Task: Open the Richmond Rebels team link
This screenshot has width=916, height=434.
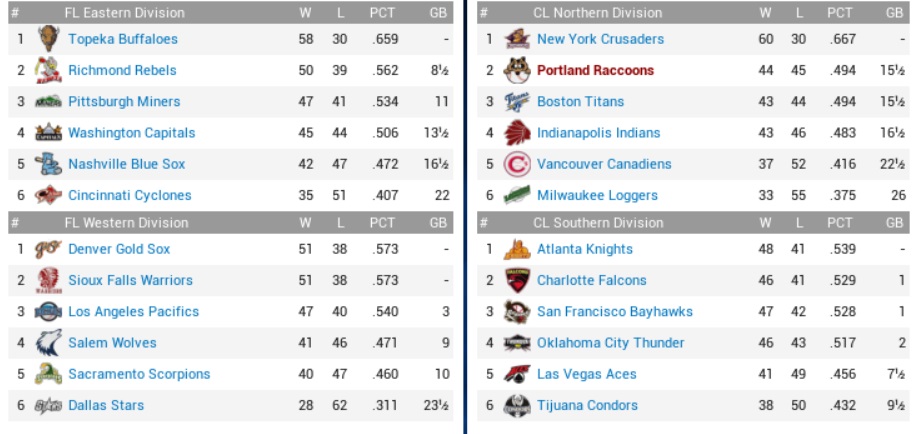Action: 122,70
